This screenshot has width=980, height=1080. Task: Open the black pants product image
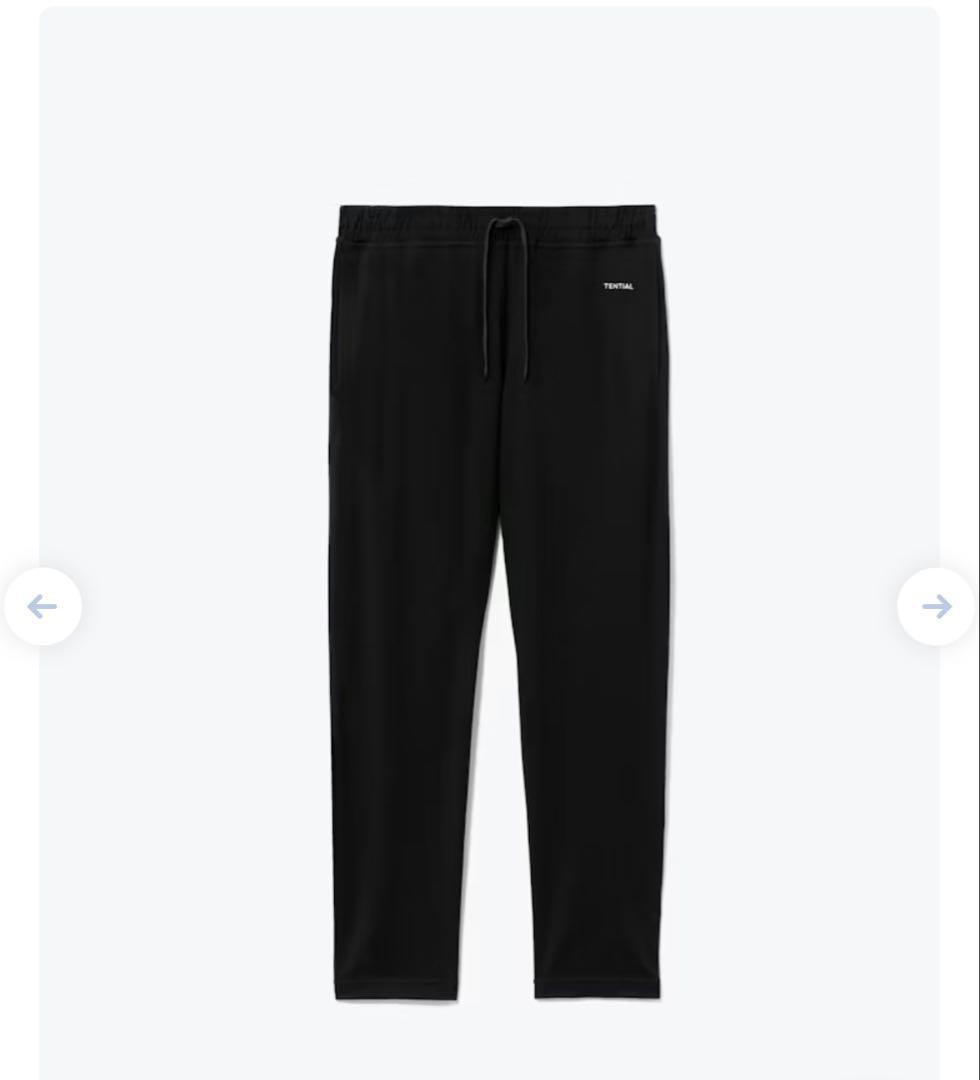(498, 600)
